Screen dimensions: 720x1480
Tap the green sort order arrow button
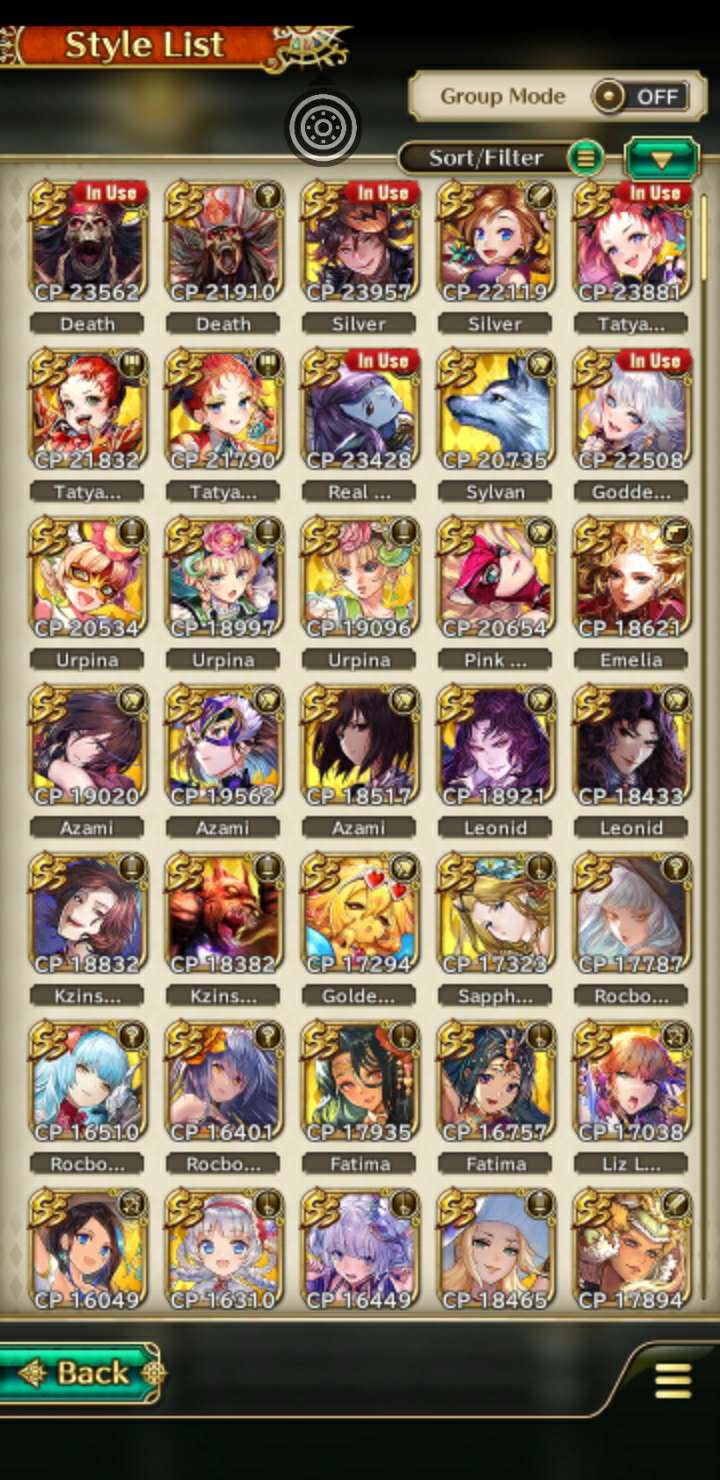pos(660,159)
